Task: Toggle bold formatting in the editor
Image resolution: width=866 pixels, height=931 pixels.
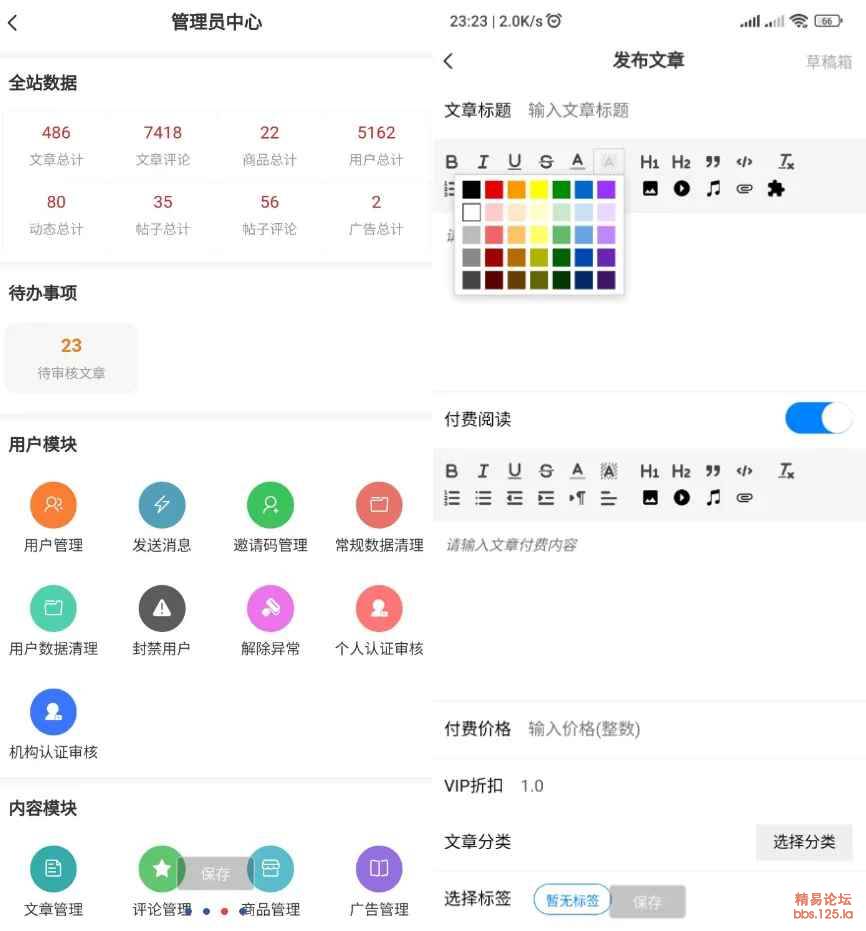Action: tap(452, 161)
